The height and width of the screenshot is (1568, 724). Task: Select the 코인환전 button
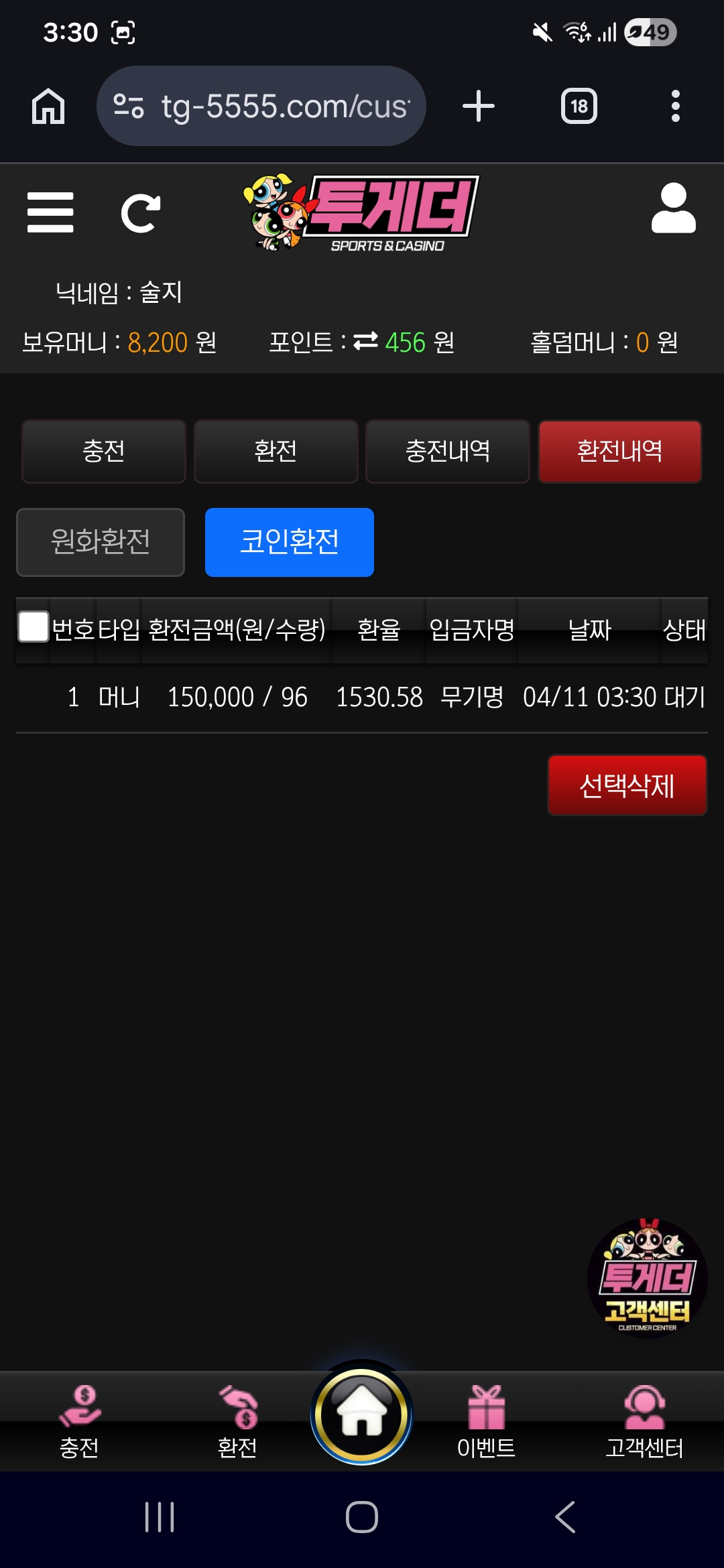coord(290,542)
